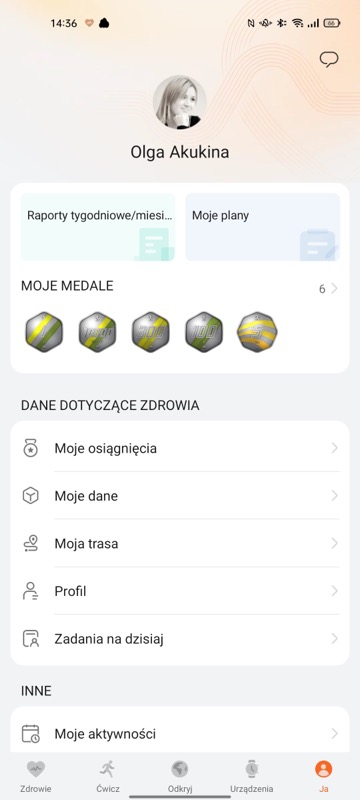The image size is (360, 800).
Task: Tap the profile picture avatar
Action: pos(179,102)
